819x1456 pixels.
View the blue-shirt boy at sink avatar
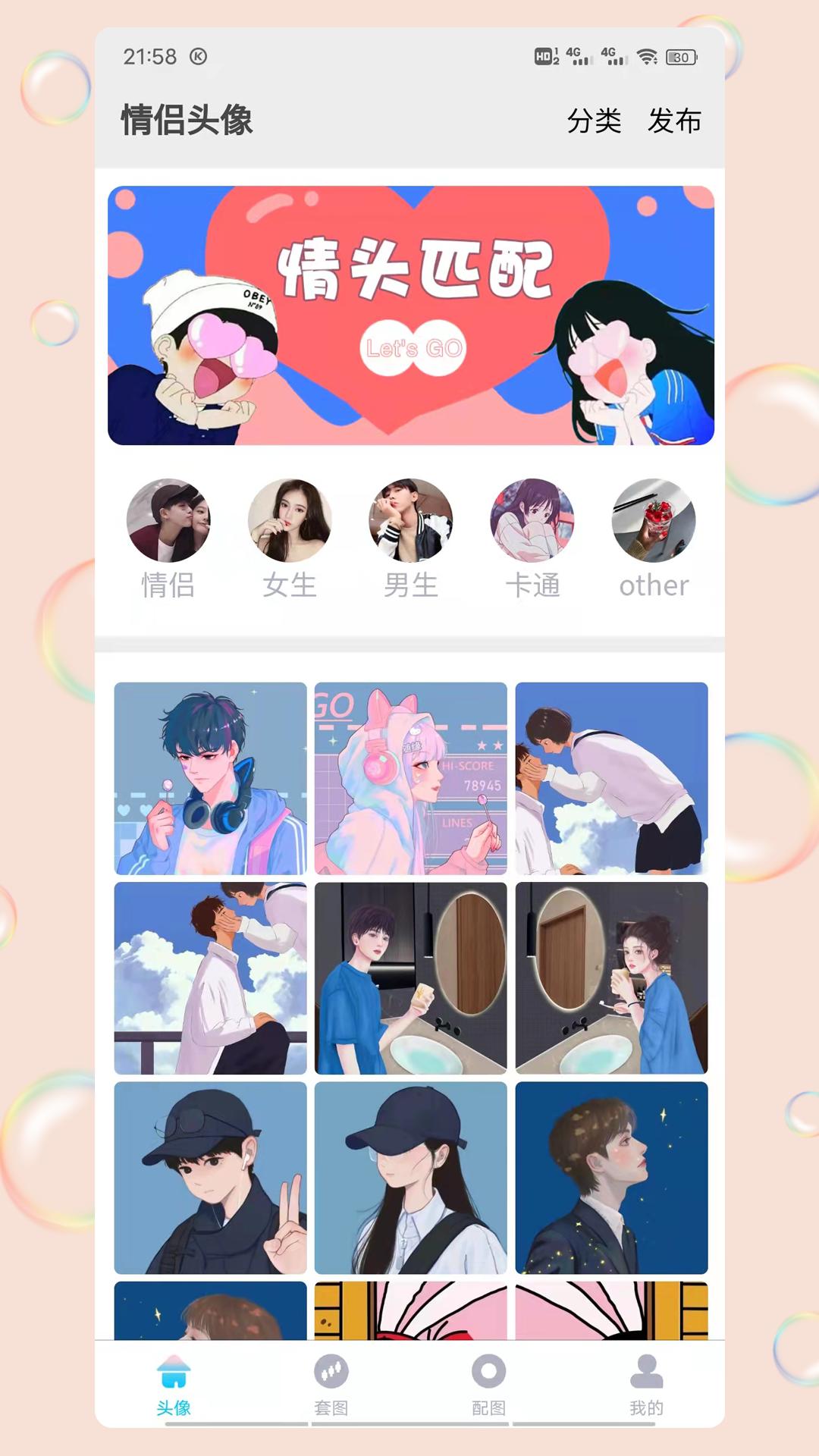coord(410,977)
